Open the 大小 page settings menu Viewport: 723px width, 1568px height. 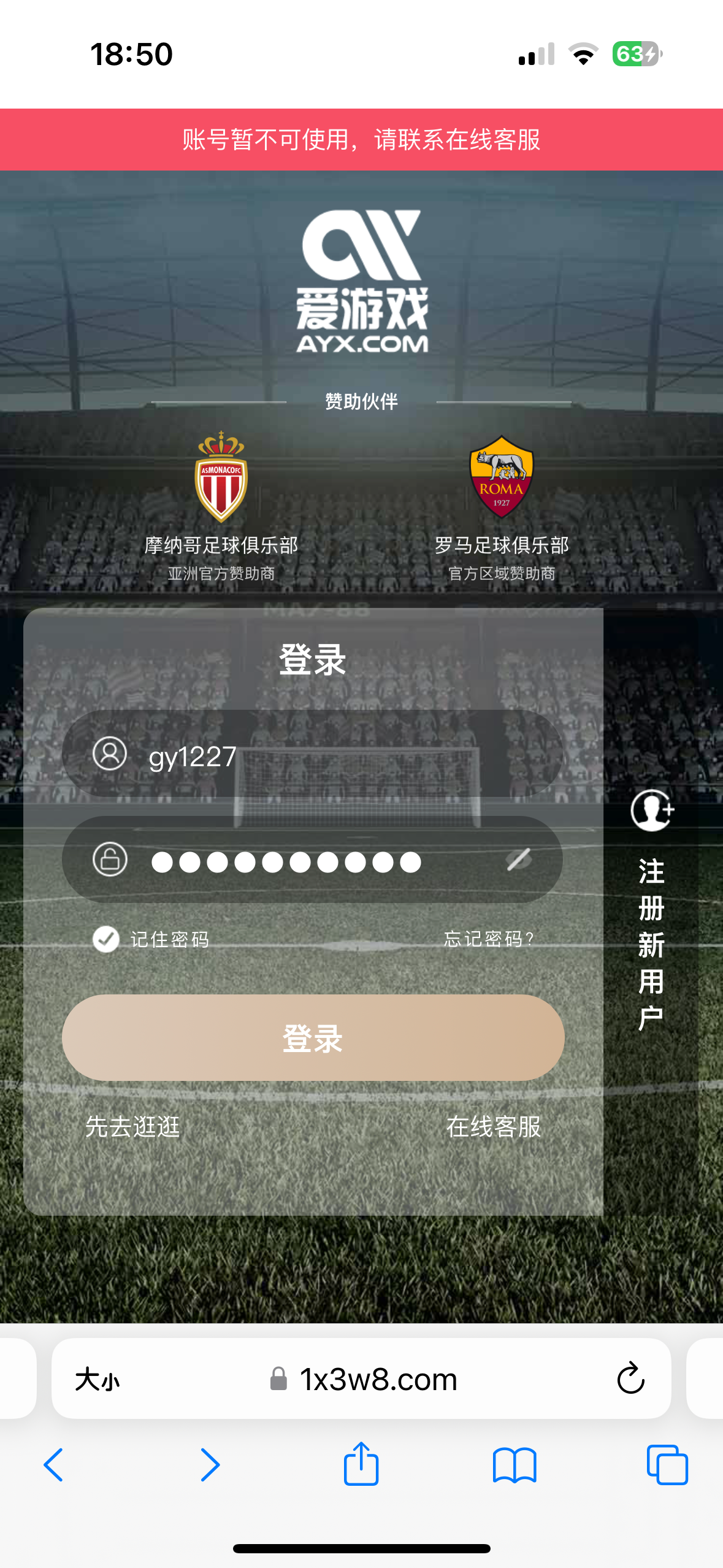98,1380
